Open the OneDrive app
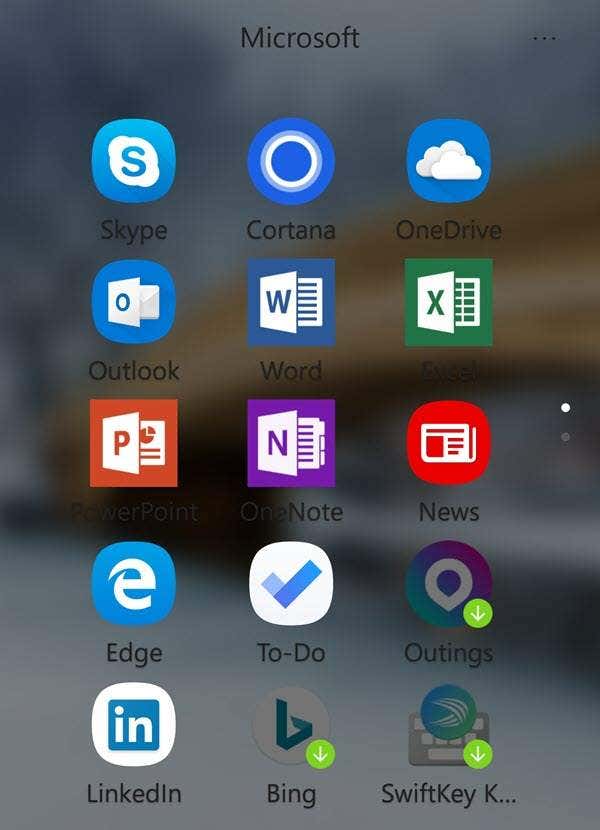This screenshot has width=600, height=830. pyautogui.click(x=448, y=161)
